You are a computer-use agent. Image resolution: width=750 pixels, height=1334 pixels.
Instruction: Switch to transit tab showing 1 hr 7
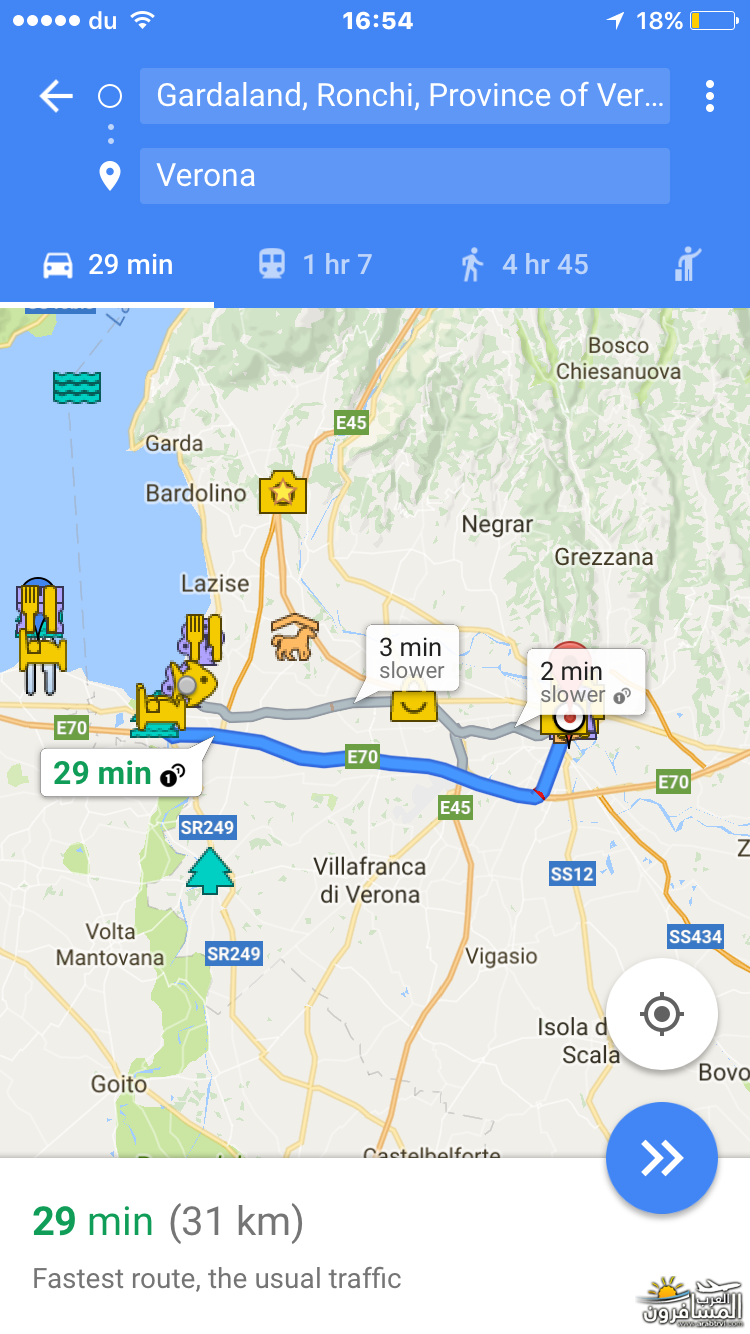pyautogui.click(x=315, y=265)
